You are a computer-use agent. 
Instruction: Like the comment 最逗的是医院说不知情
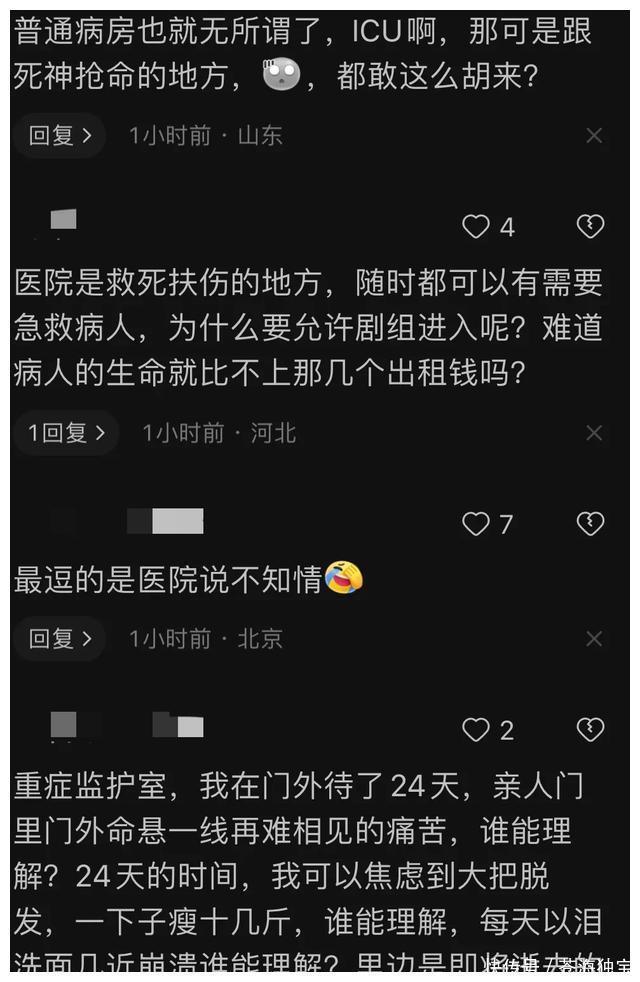coord(476,523)
